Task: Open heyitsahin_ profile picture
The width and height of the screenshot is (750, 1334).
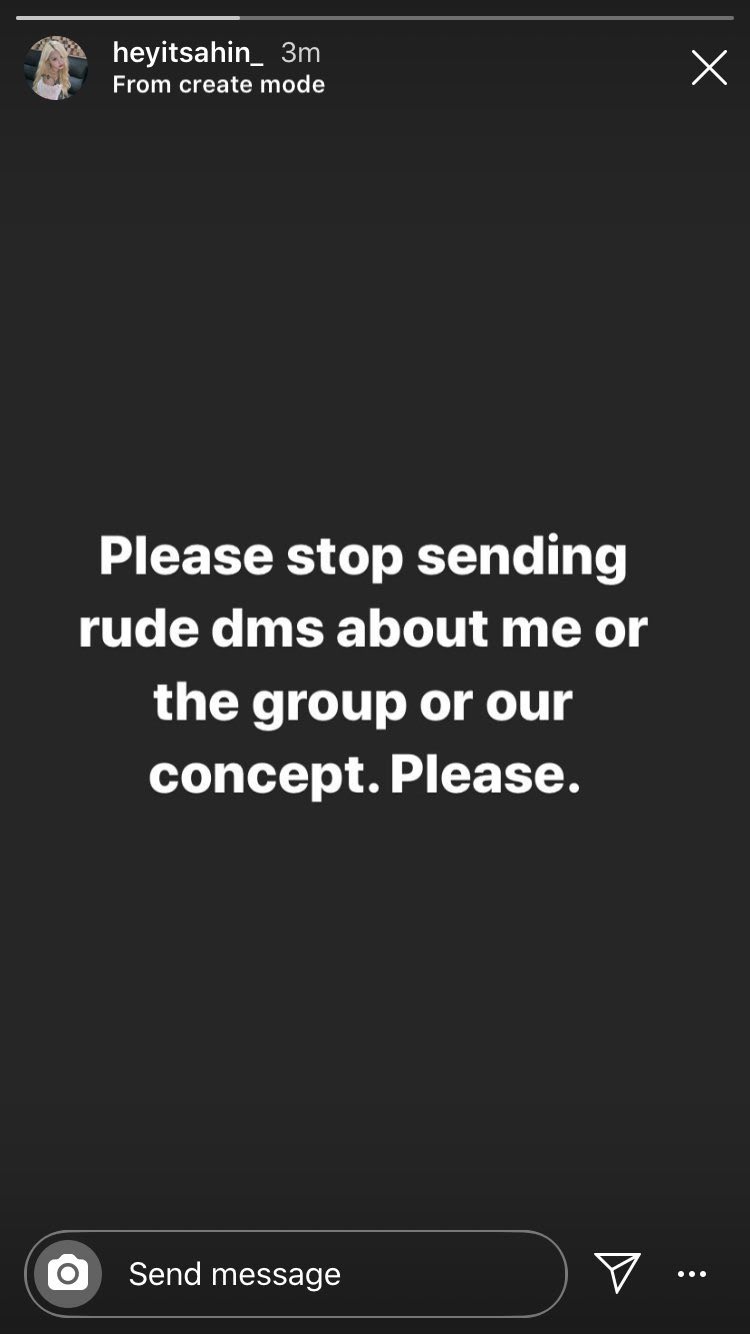Action: coord(55,68)
